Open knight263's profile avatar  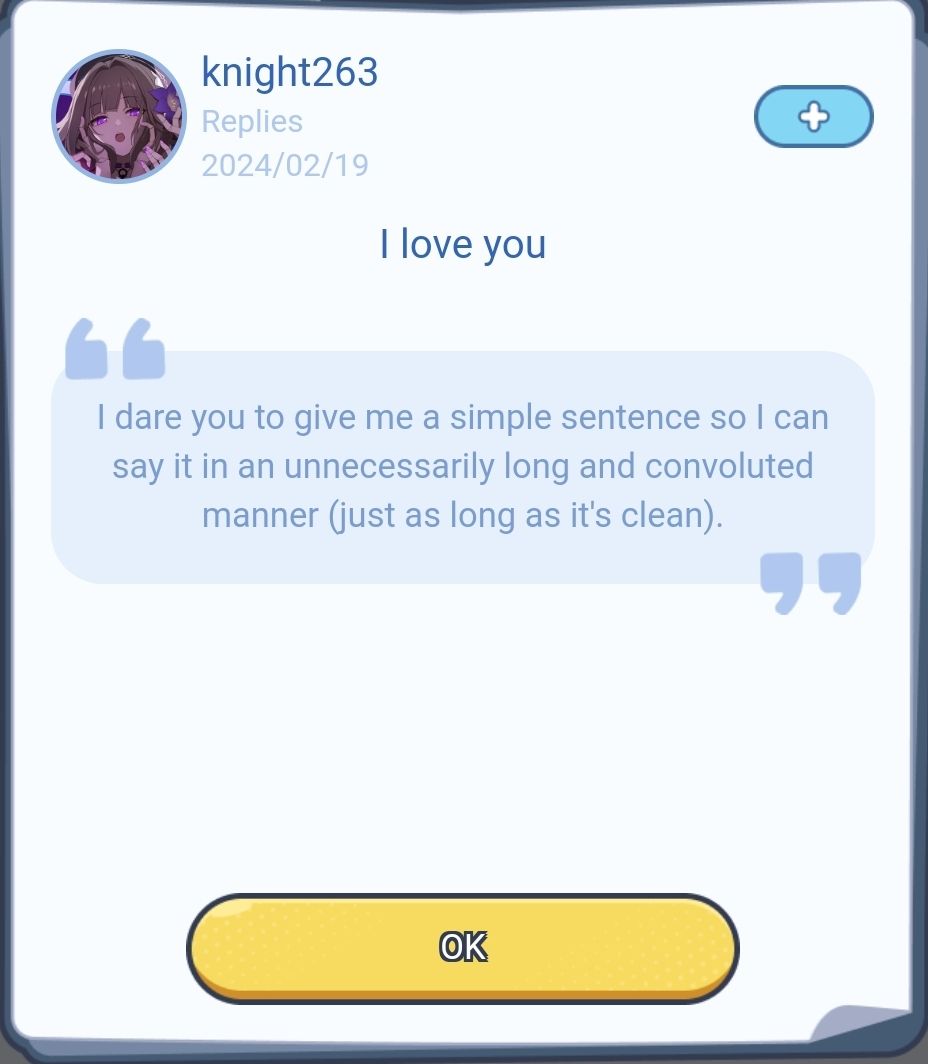pos(119,116)
